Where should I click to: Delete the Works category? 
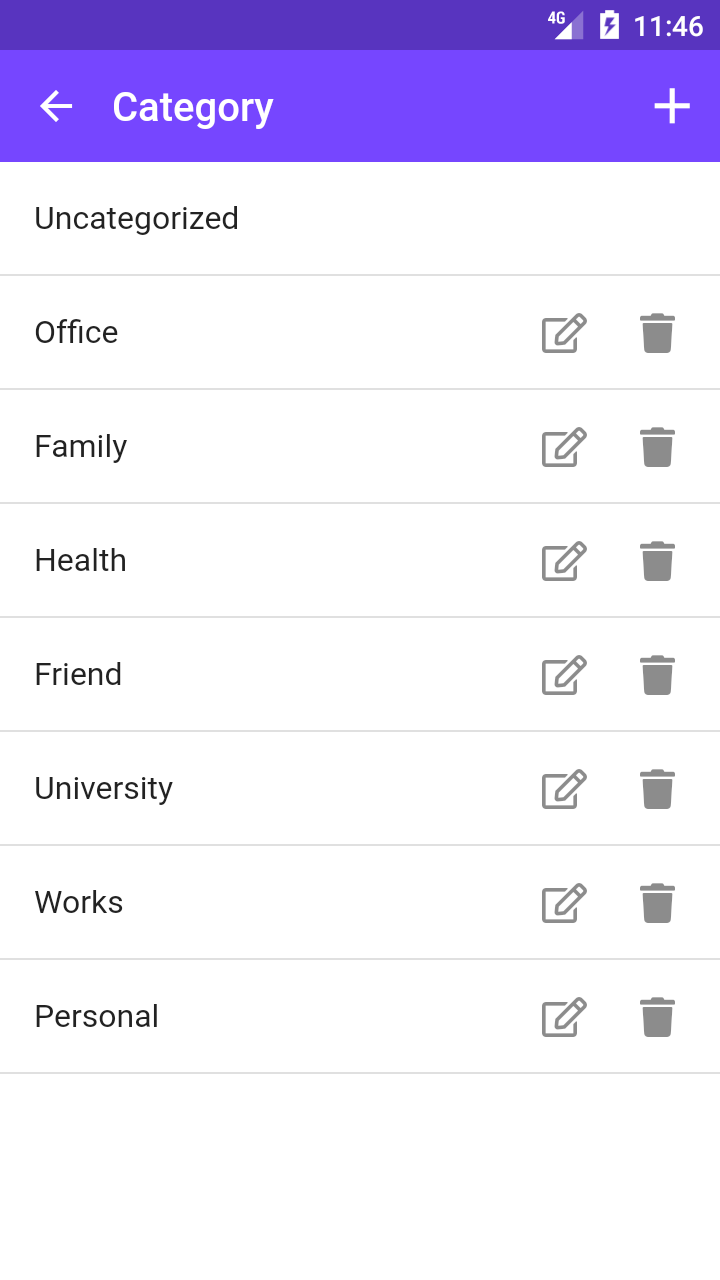(x=657, y=903)
